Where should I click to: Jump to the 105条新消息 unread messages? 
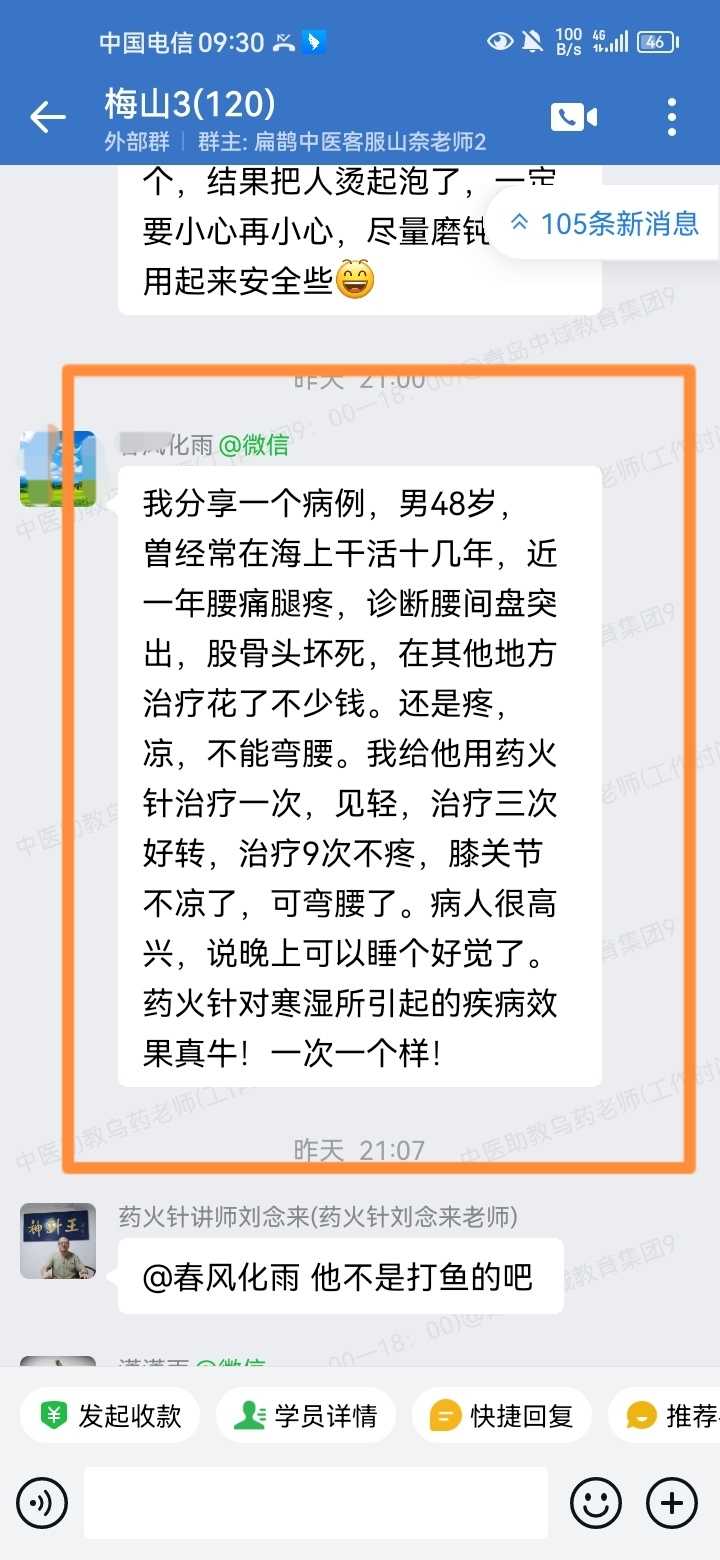point(606,223)
